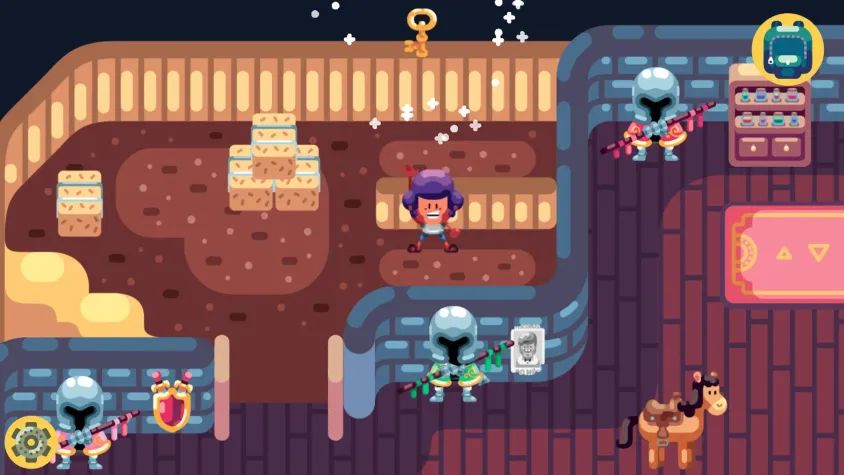This screenshot has height=475, width=844.
Task: Open the backpack inventory
Action: 787,48
